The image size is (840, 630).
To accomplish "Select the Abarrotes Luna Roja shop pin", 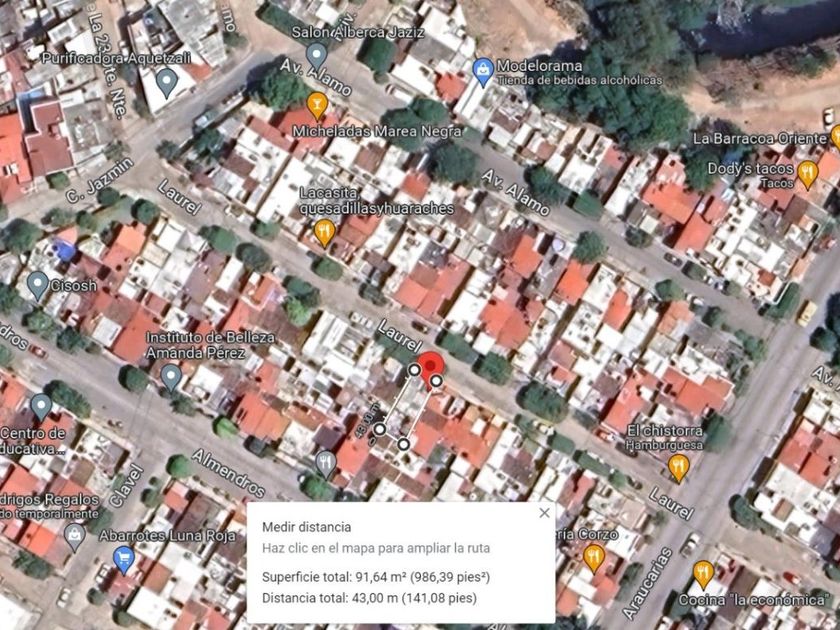I will pos(124,559).
